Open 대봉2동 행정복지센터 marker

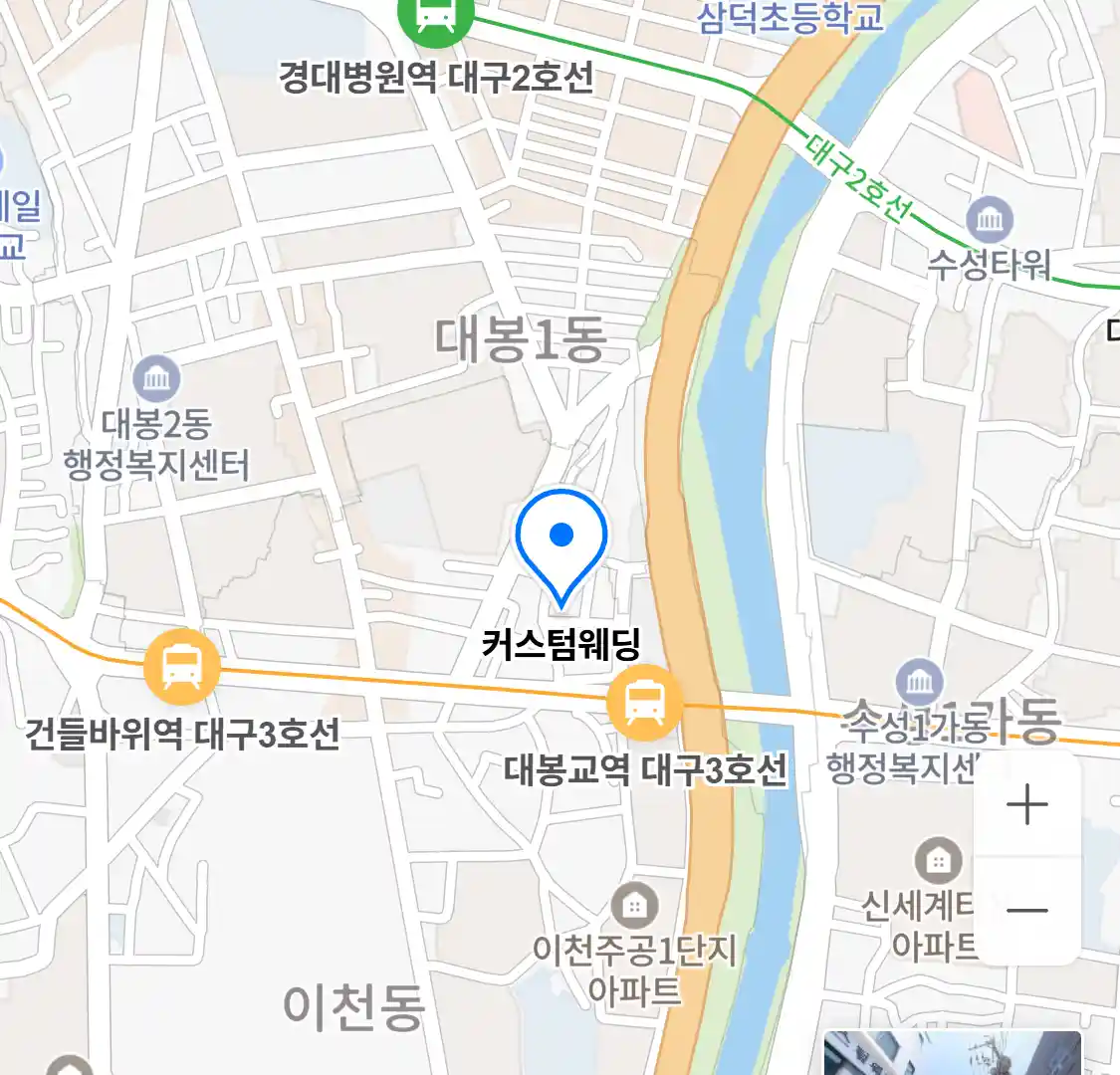point(156,378)
